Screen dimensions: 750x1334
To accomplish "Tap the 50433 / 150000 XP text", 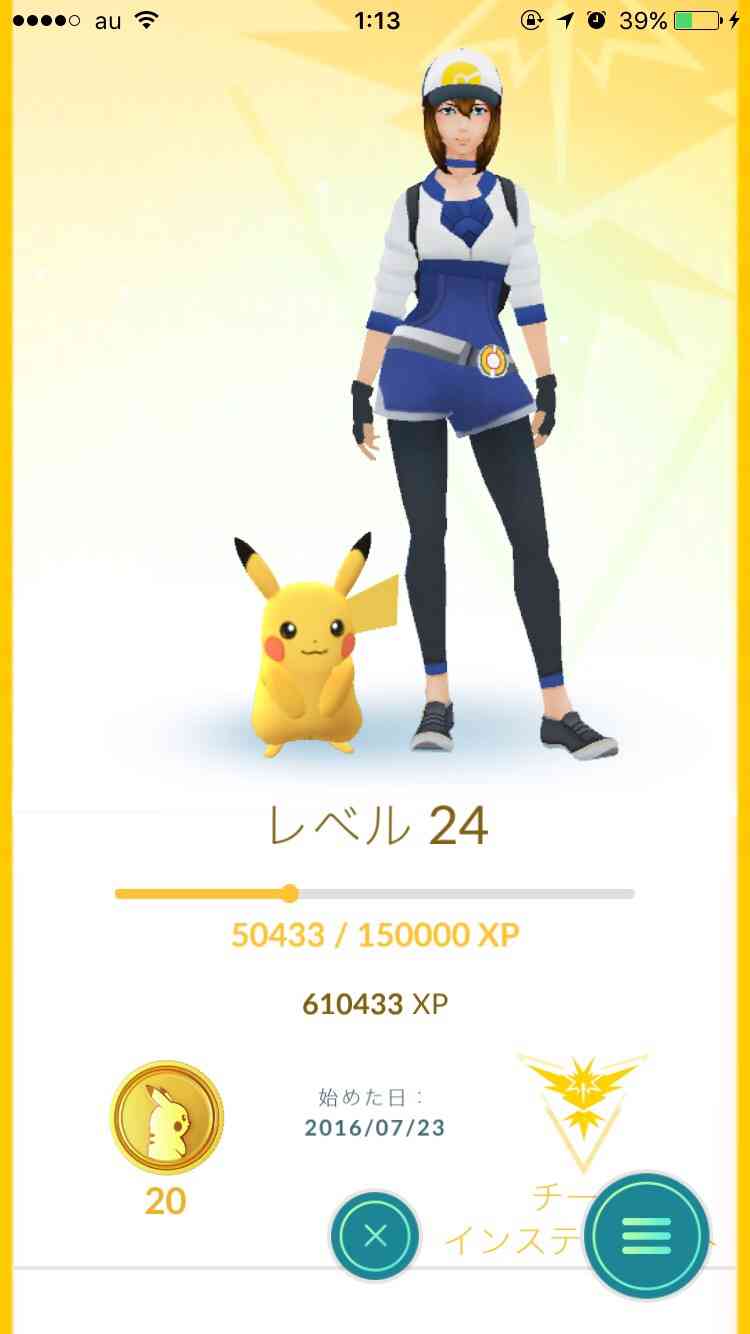I will 375,935.
